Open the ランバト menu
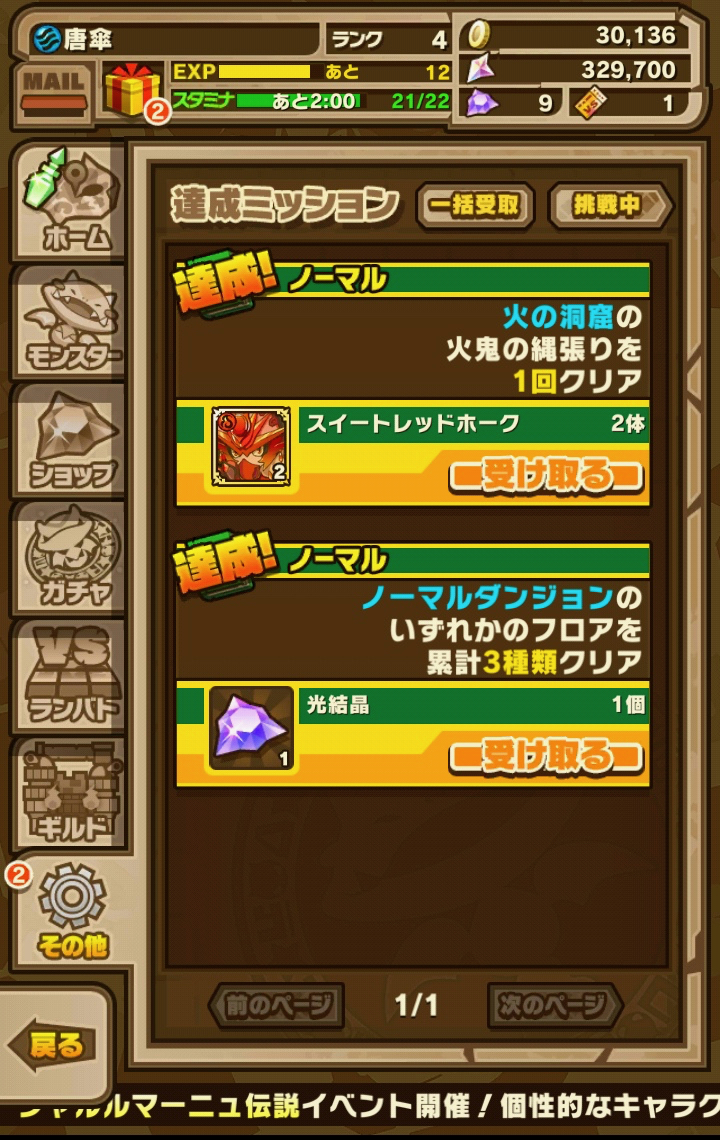720x1140 pixels. 70,675
